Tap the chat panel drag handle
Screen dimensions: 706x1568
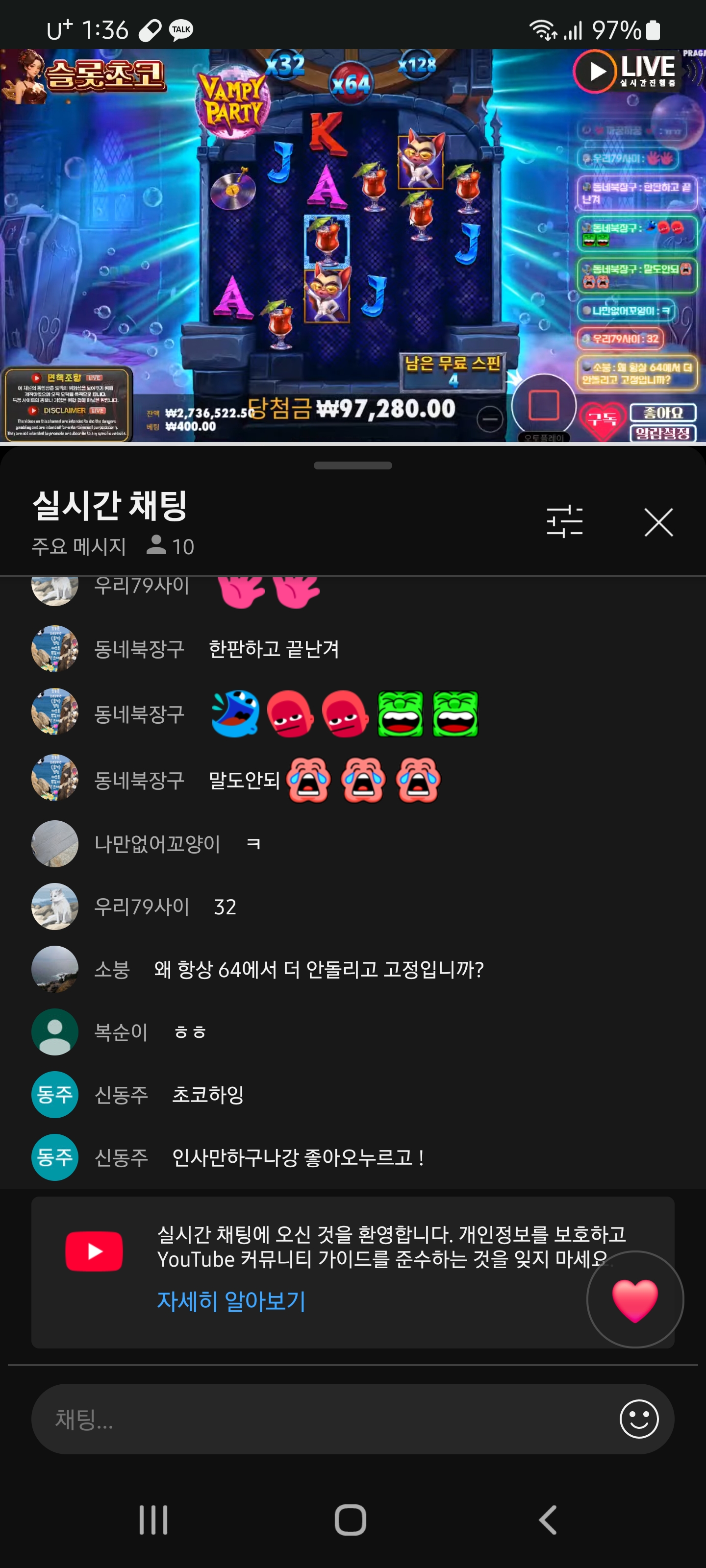(x=353, y=465)
